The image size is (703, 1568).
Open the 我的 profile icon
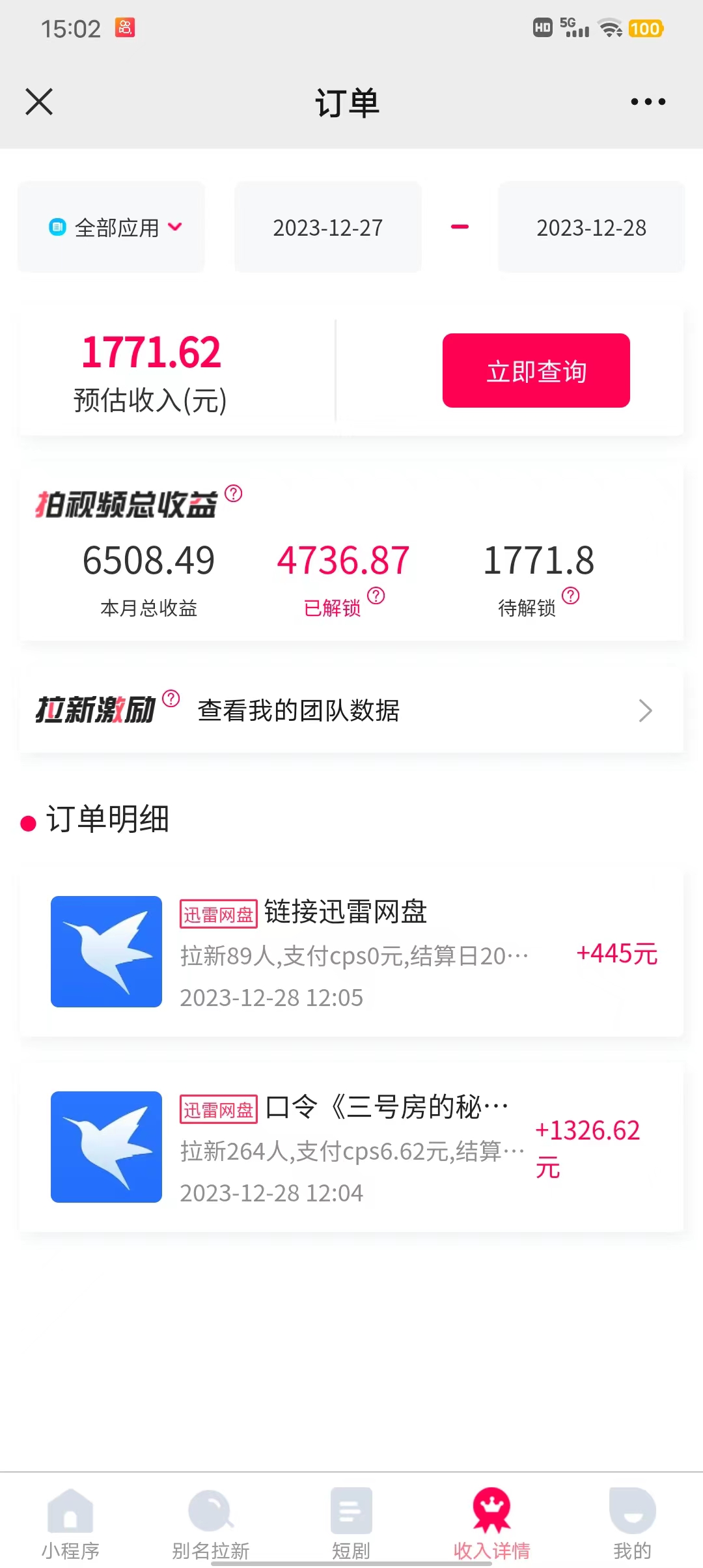pyautogui.click(x=631, y=1511)
